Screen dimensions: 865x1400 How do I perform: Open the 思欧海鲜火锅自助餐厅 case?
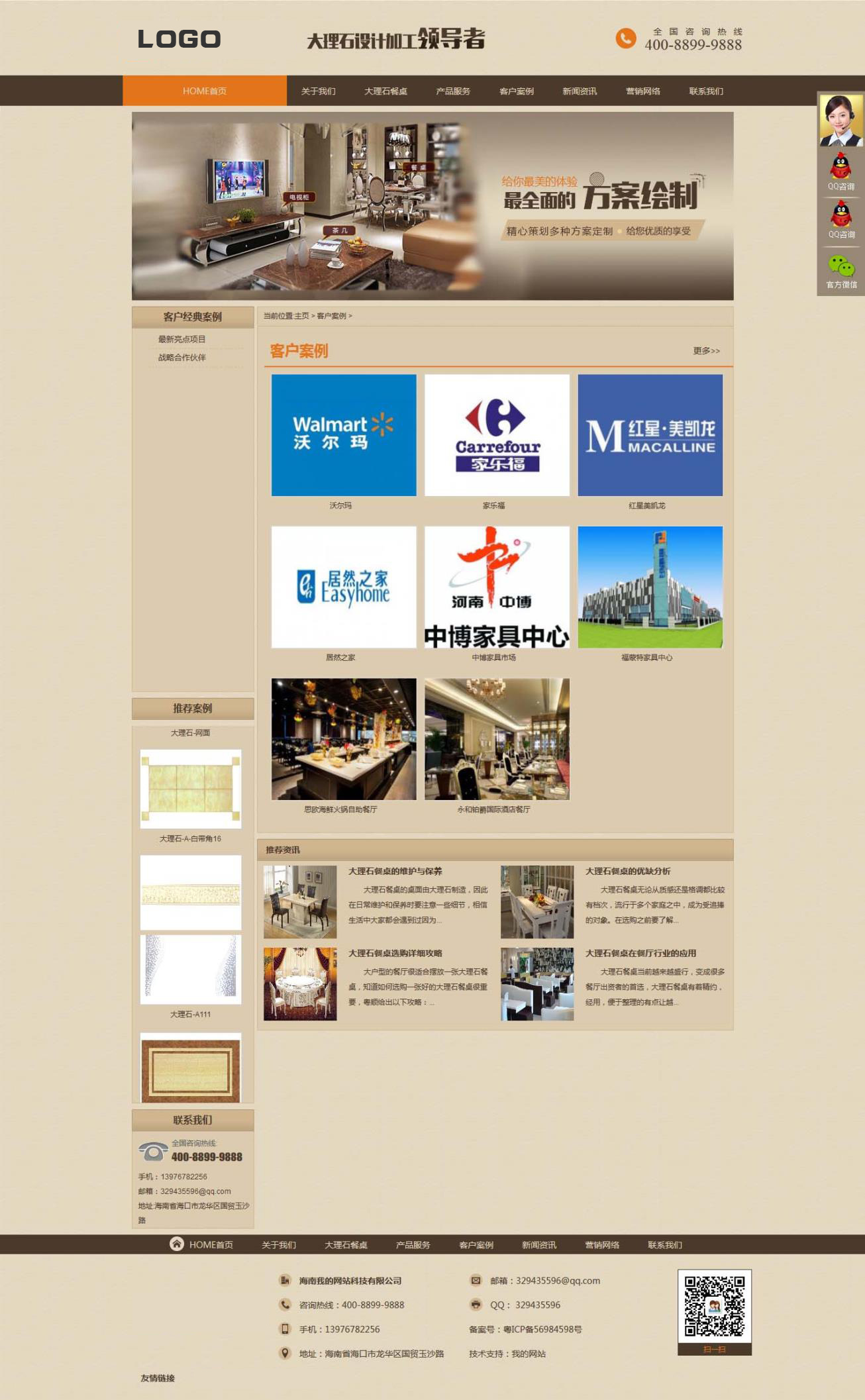pyautogui.click(x=344, y=739)
